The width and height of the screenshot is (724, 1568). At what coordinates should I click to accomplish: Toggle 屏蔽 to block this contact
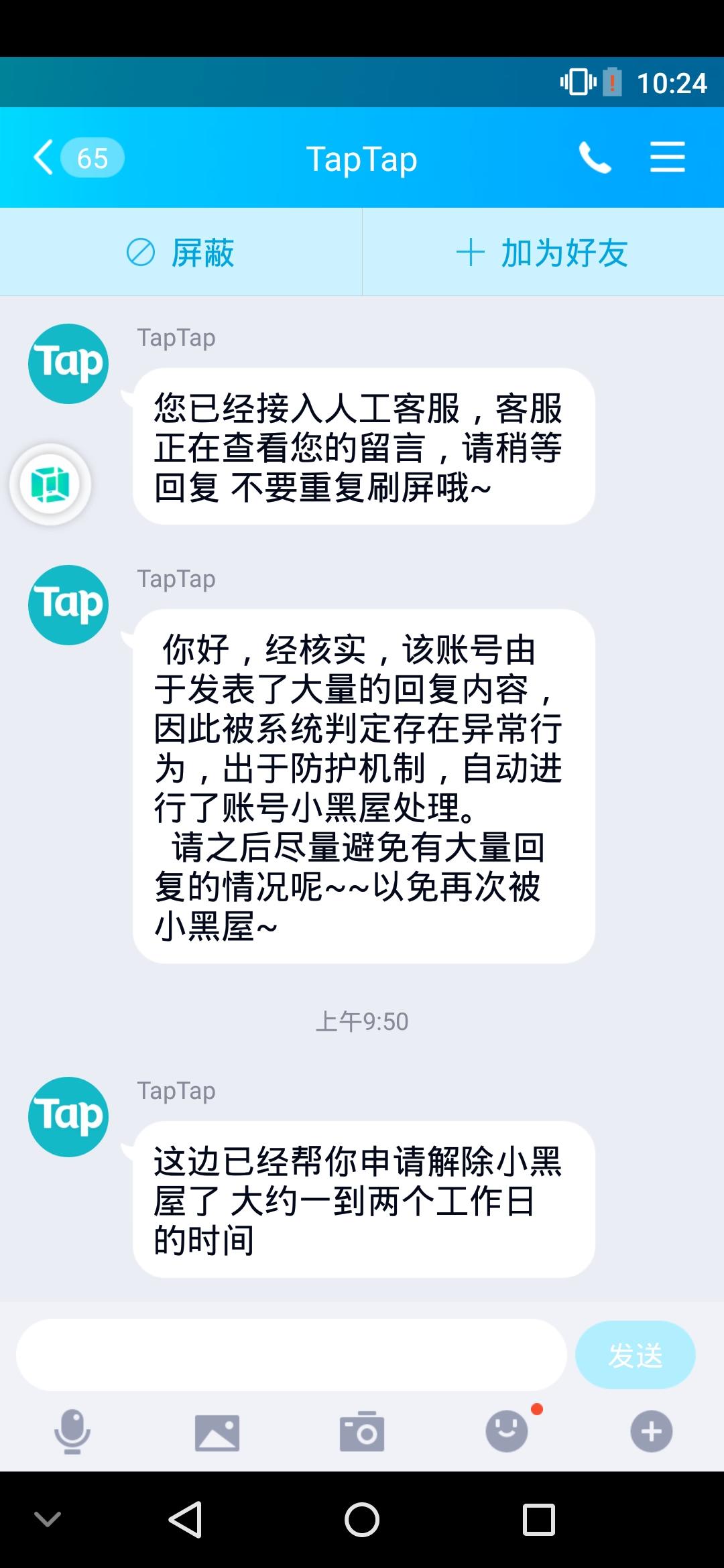pyautogui.click(x=180, y=252)
